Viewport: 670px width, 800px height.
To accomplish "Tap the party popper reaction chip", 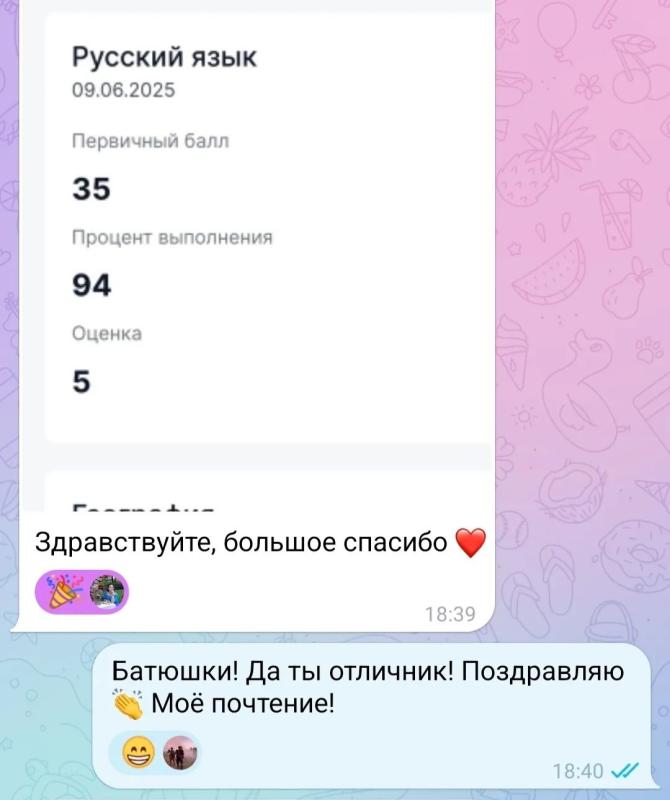I will pos(82,592).
